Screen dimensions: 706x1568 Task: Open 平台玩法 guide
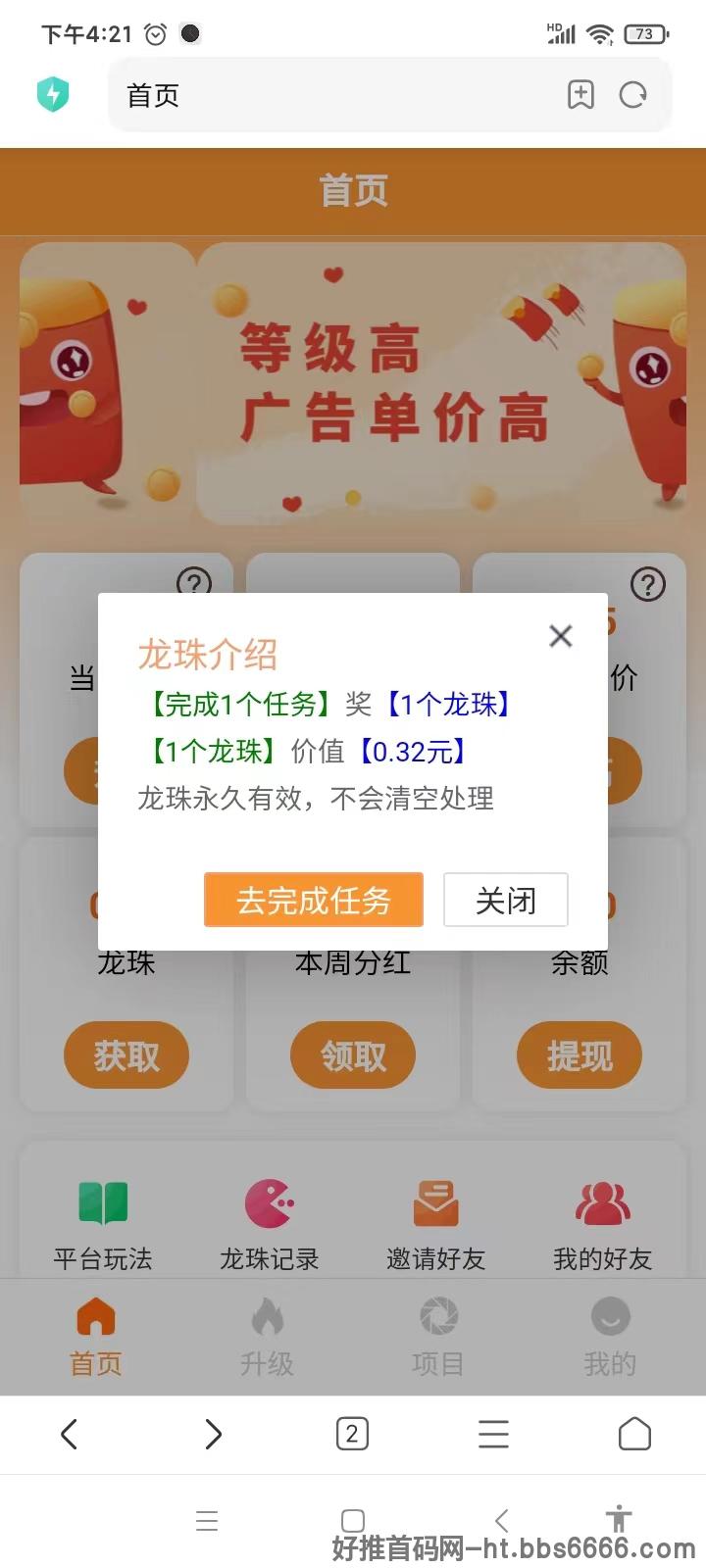tap(103, 1225)
